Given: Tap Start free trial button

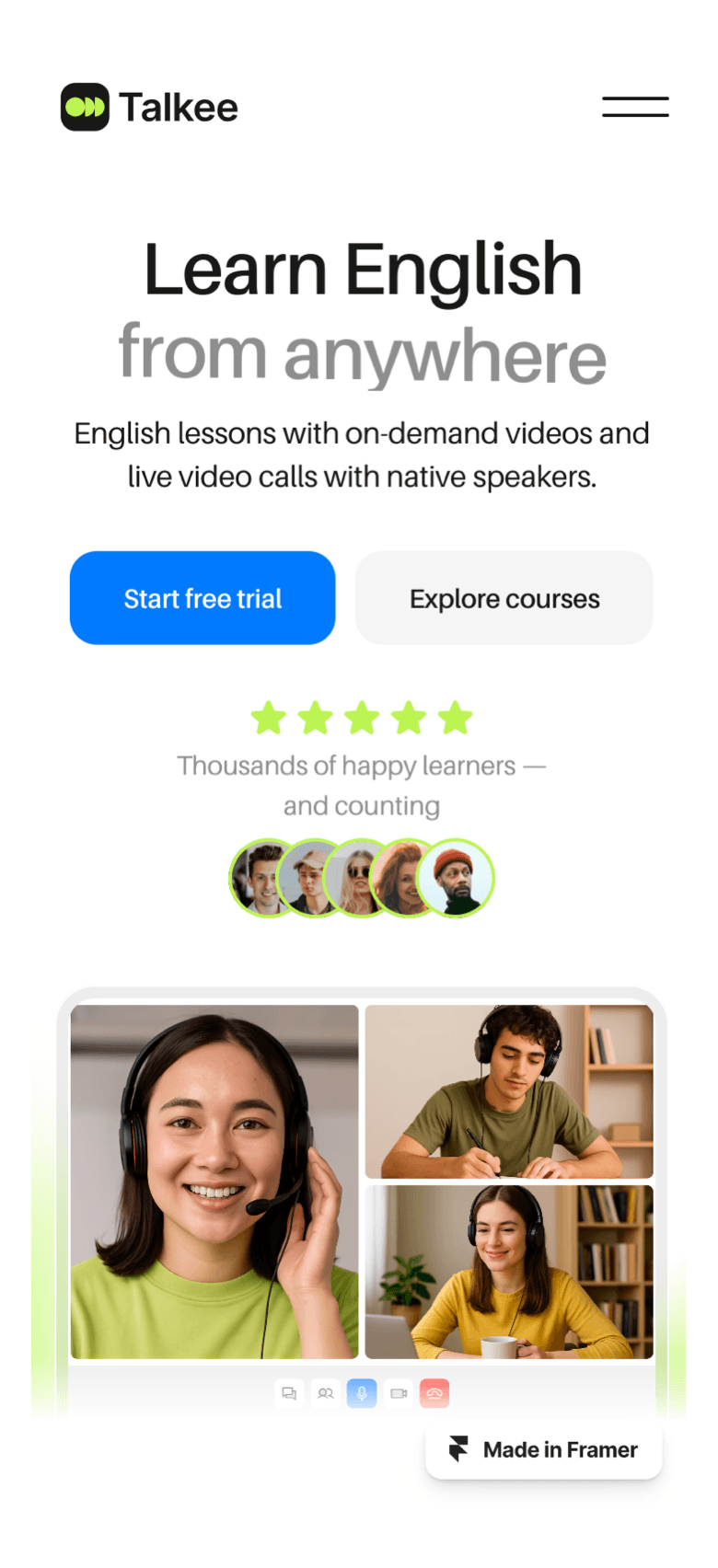Looking at the screenshot, I should 203,598.
